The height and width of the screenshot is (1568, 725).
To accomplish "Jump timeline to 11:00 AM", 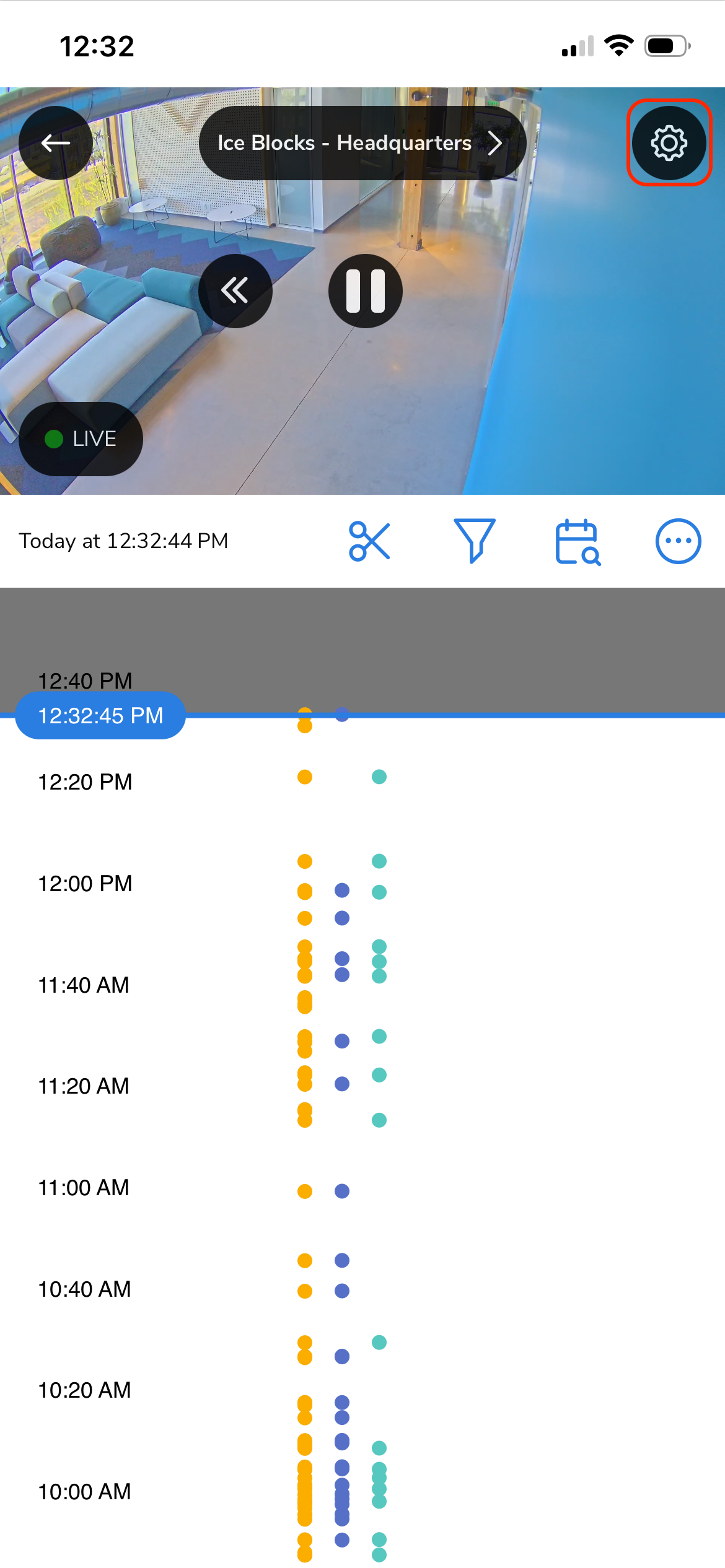I will pyautogui.click(x=84, y=1188).
